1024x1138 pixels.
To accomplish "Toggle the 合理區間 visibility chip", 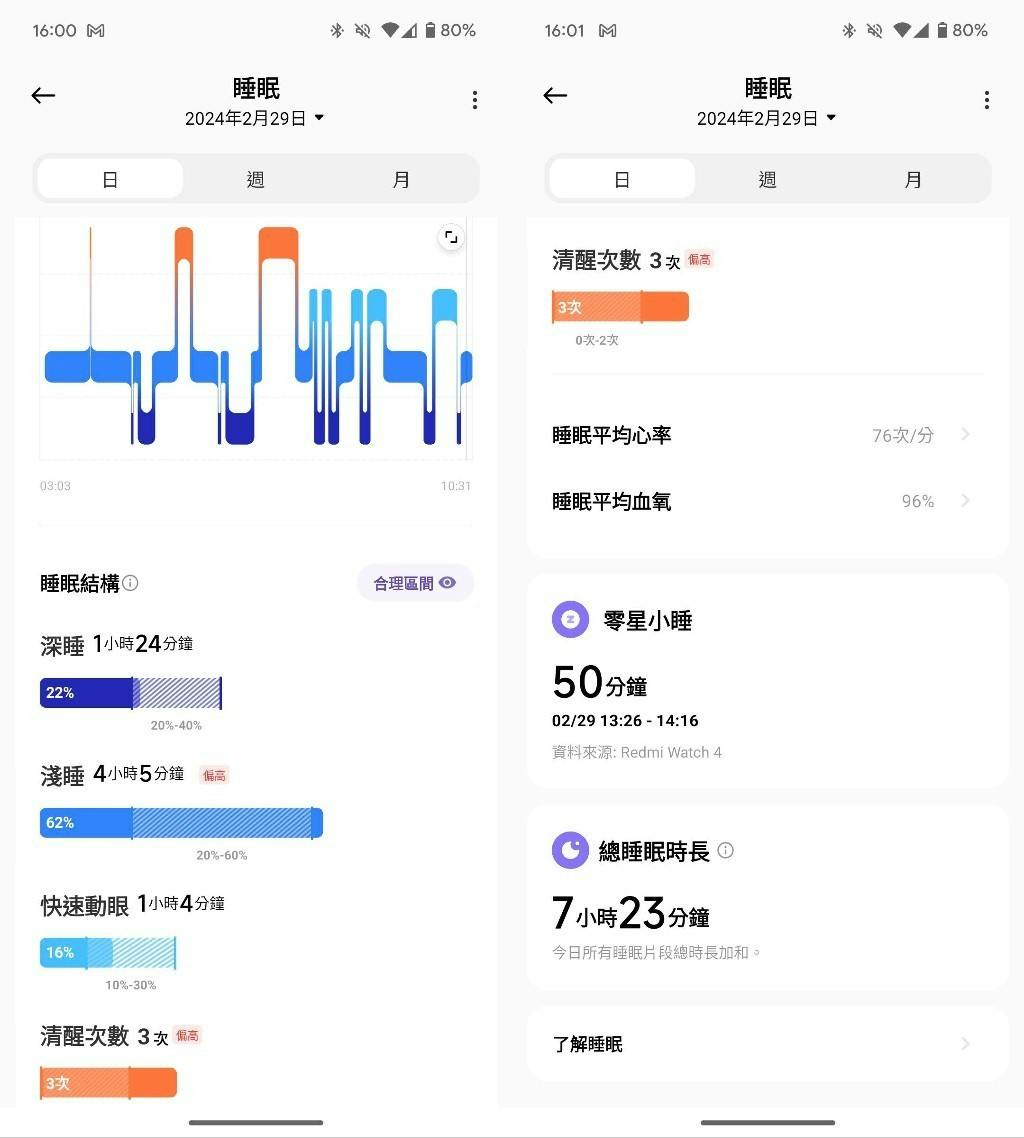I will [415, 583].
